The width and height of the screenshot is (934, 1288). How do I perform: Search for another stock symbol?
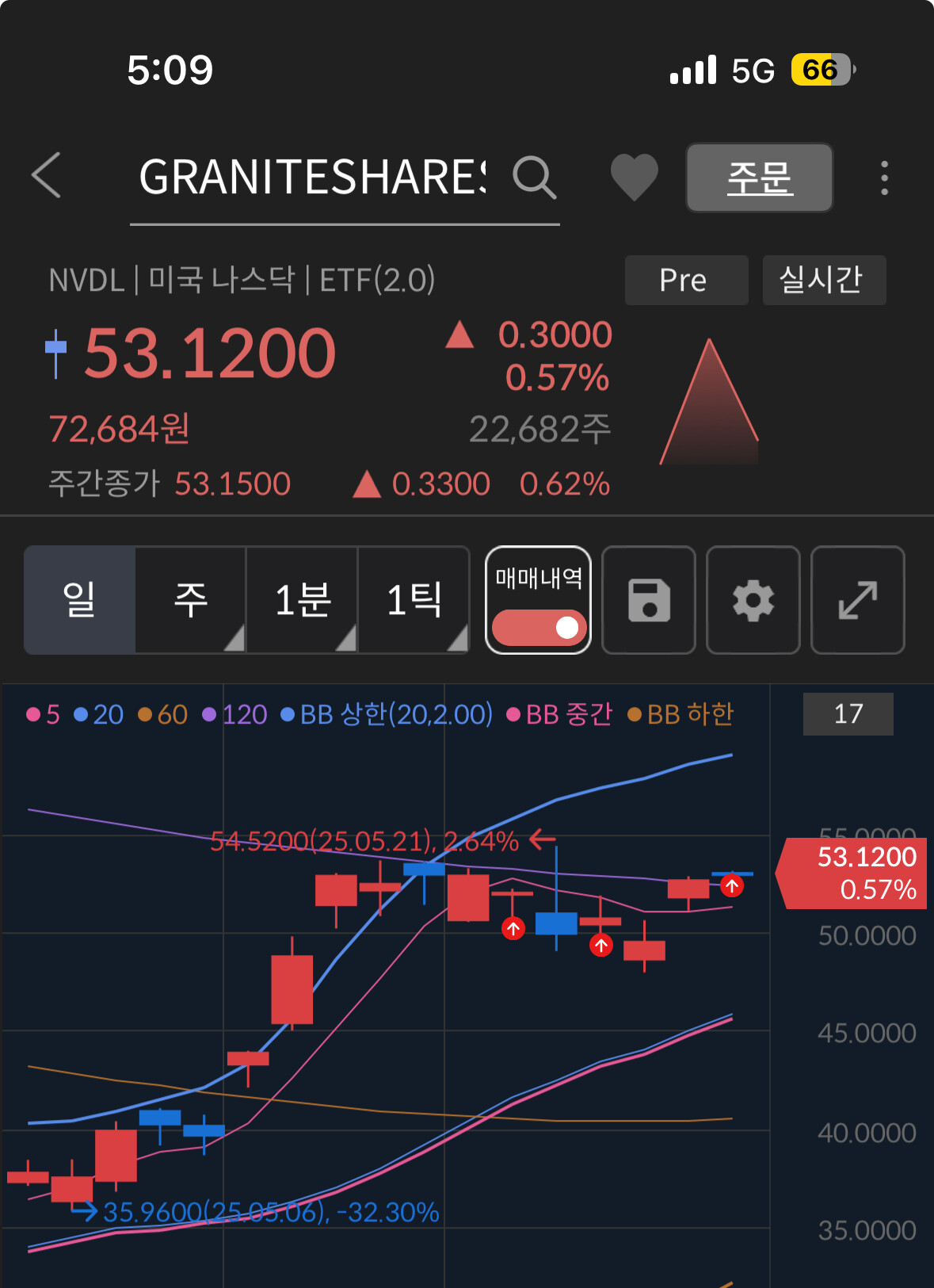(535, 177)
